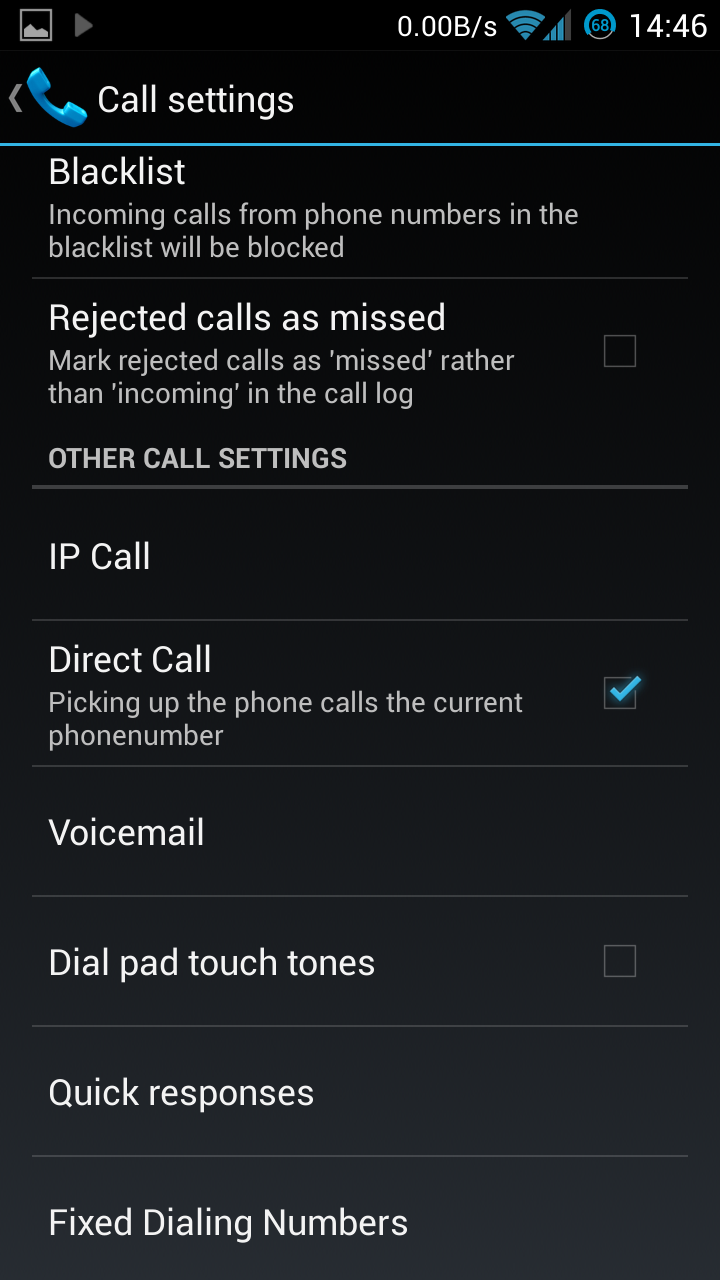The image size is (720, 1280).
Task: Uncheck the Direct Call checkbox
Action: tap(621, 692)
